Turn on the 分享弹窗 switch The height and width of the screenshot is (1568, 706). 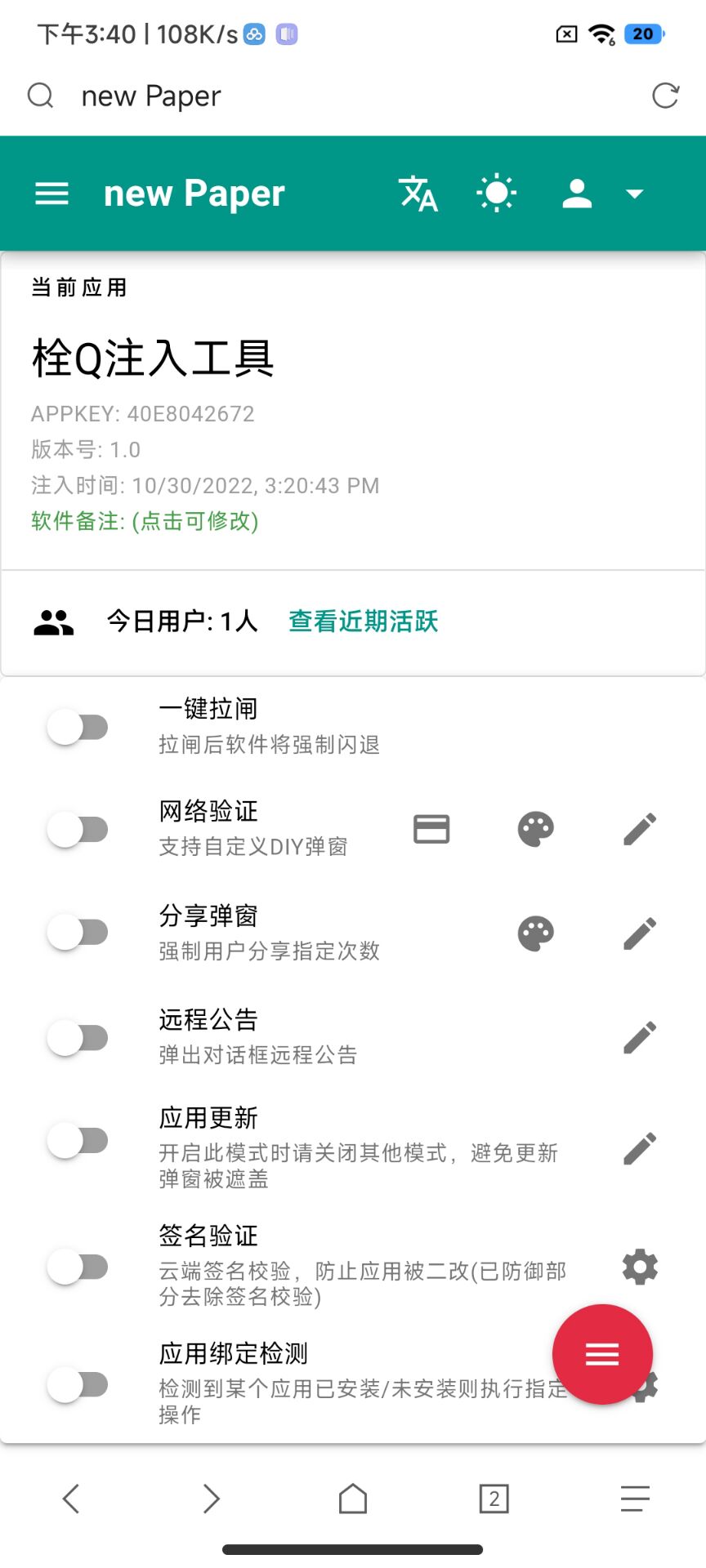tap(78, 932)
